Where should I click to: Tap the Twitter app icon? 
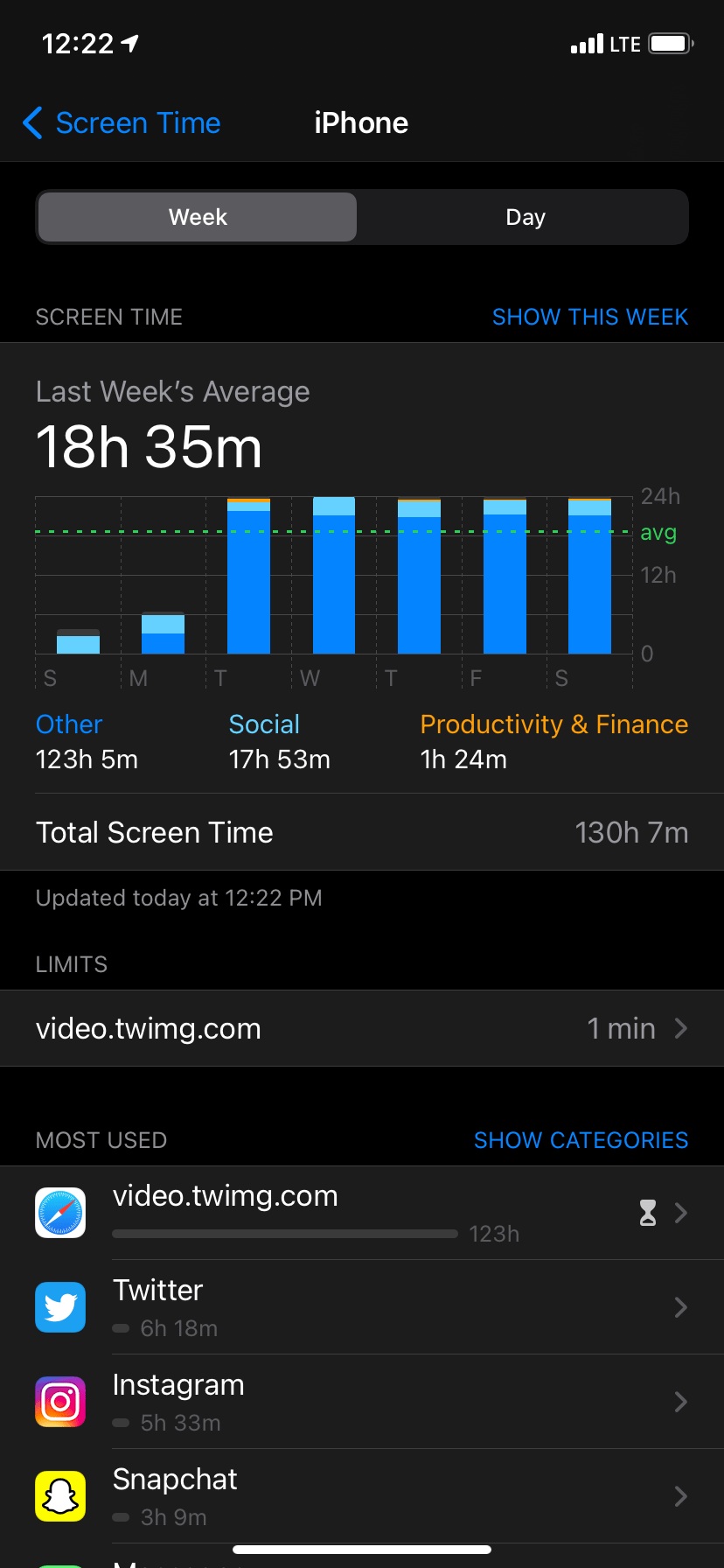pyautogui.click(x=59, y=1307)
